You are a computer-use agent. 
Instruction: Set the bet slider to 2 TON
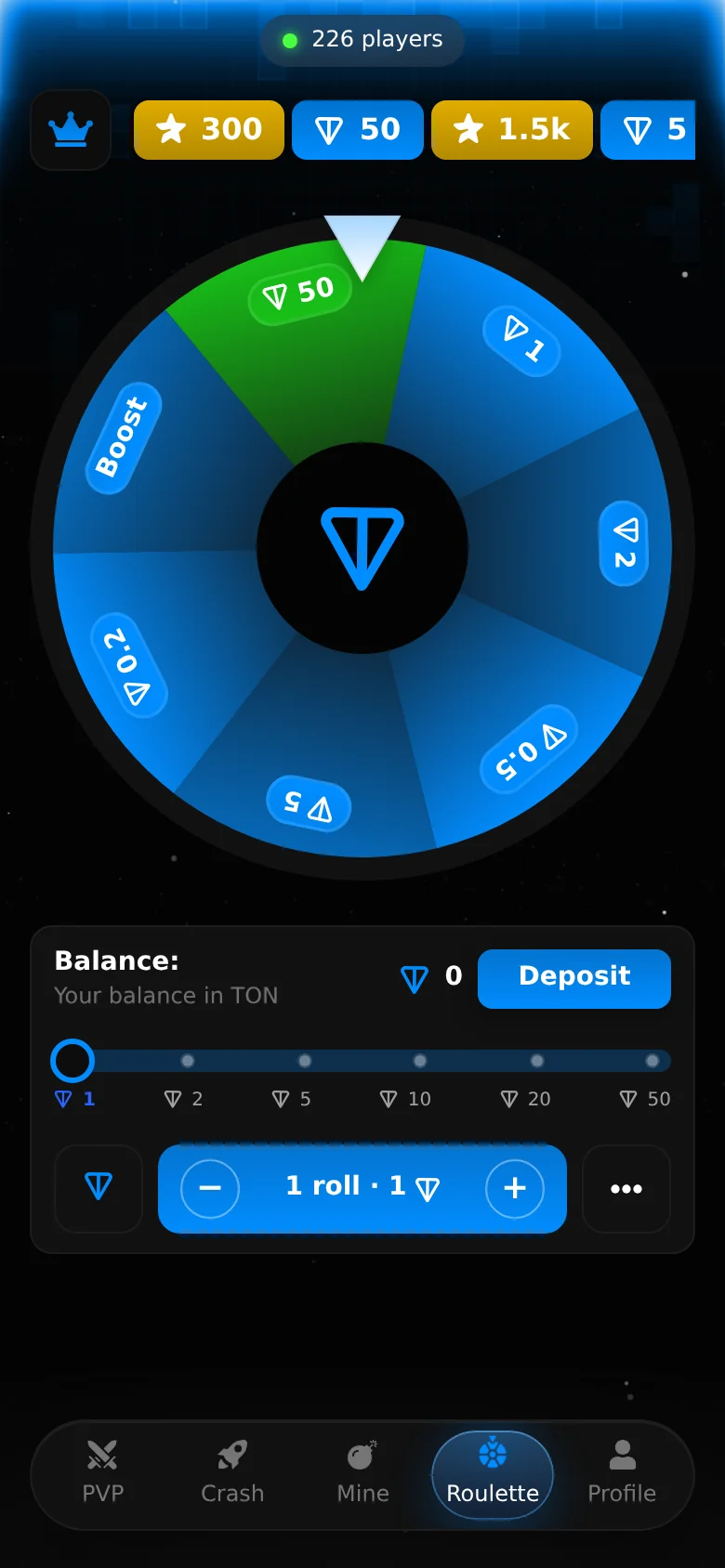(188, 1061)
